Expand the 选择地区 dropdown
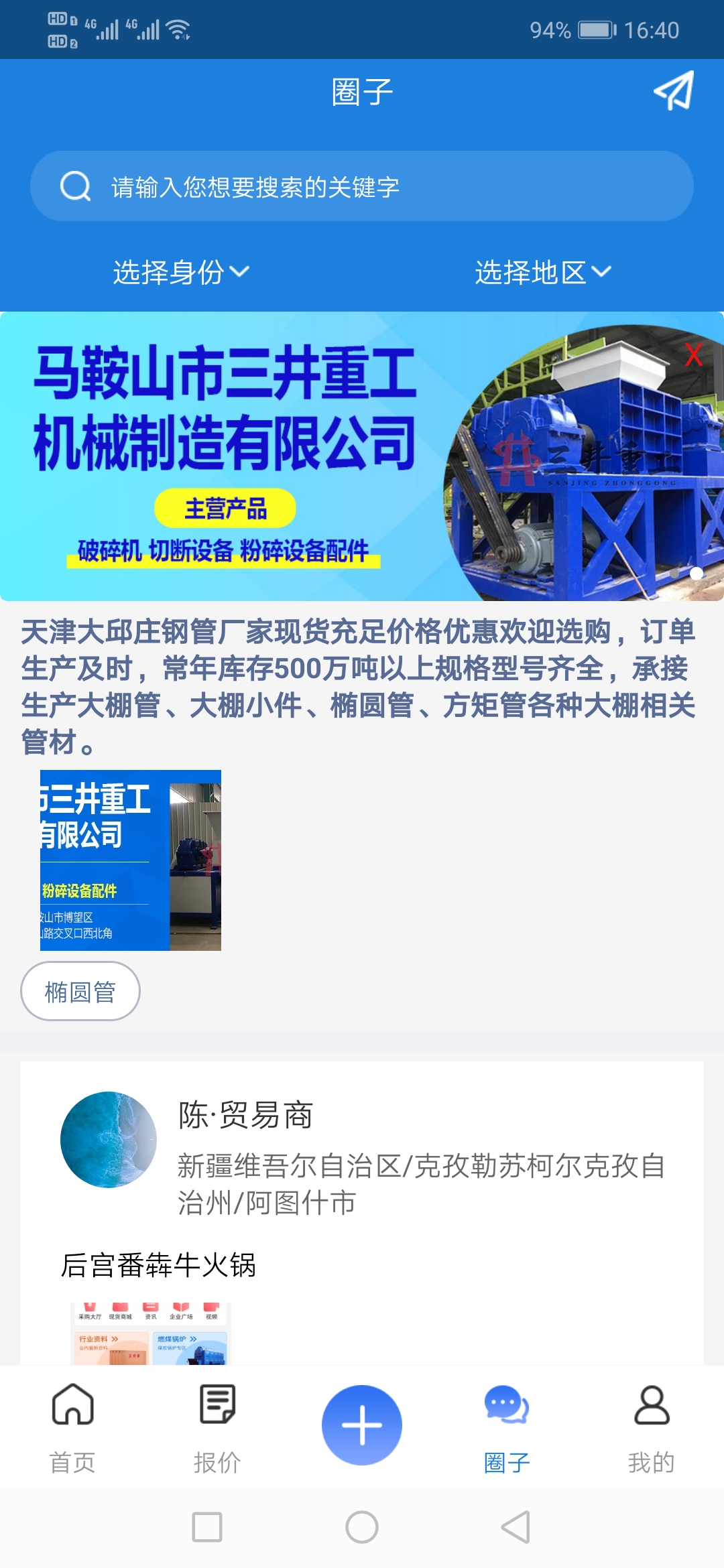 (543, 272)
